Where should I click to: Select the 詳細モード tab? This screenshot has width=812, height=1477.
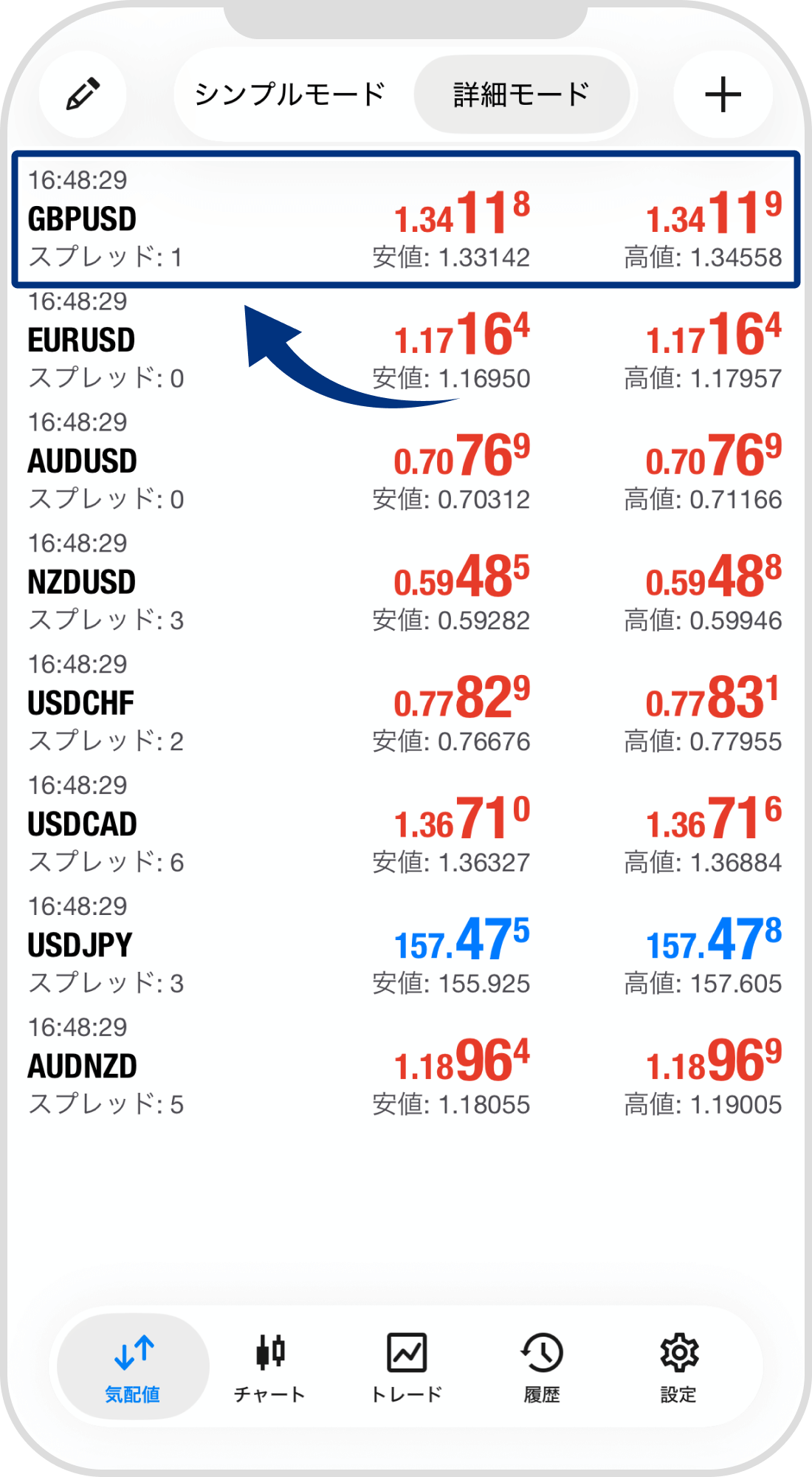521,95
